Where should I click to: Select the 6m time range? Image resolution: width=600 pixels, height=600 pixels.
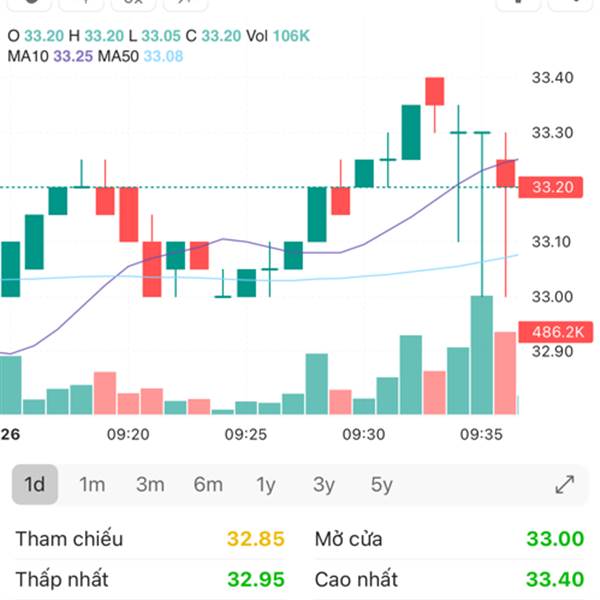click(208, 484)
